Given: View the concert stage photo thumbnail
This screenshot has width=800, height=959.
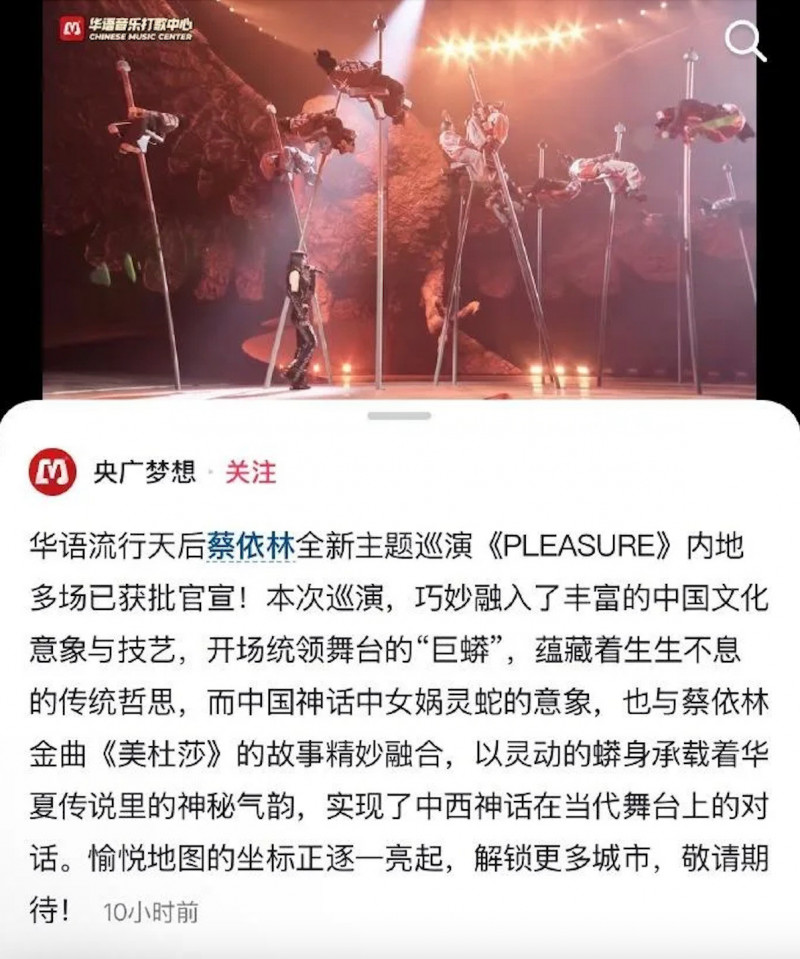Looking at the screenshot, I should 400,200.
